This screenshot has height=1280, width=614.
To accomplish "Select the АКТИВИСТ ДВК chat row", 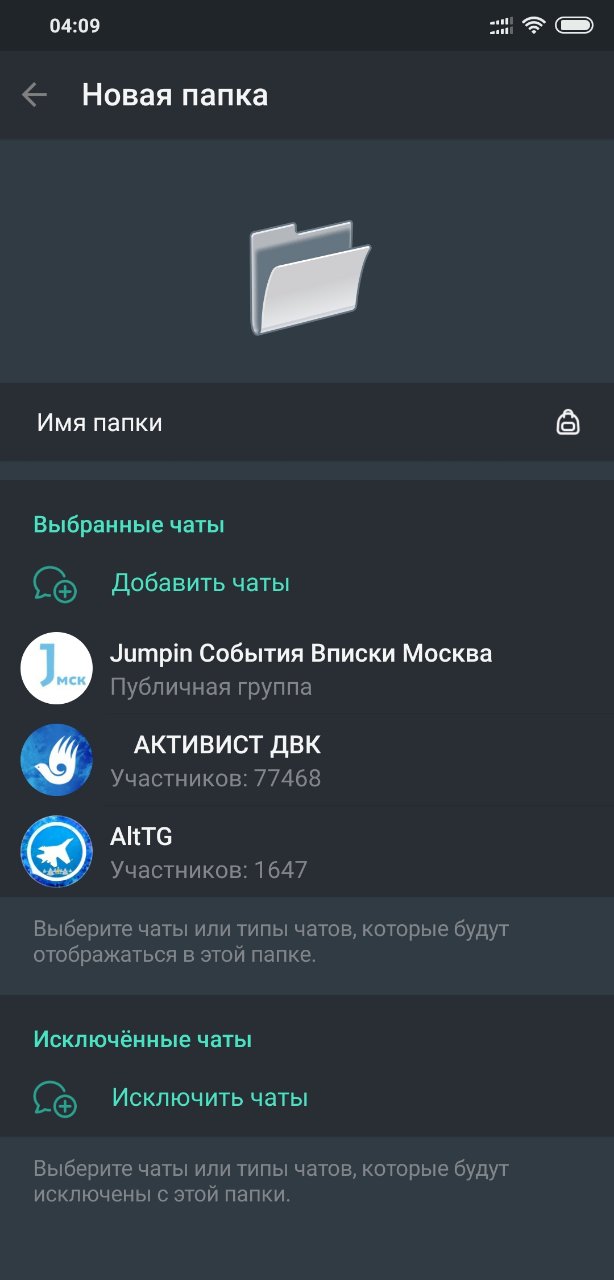I will (x=300, y=760).
